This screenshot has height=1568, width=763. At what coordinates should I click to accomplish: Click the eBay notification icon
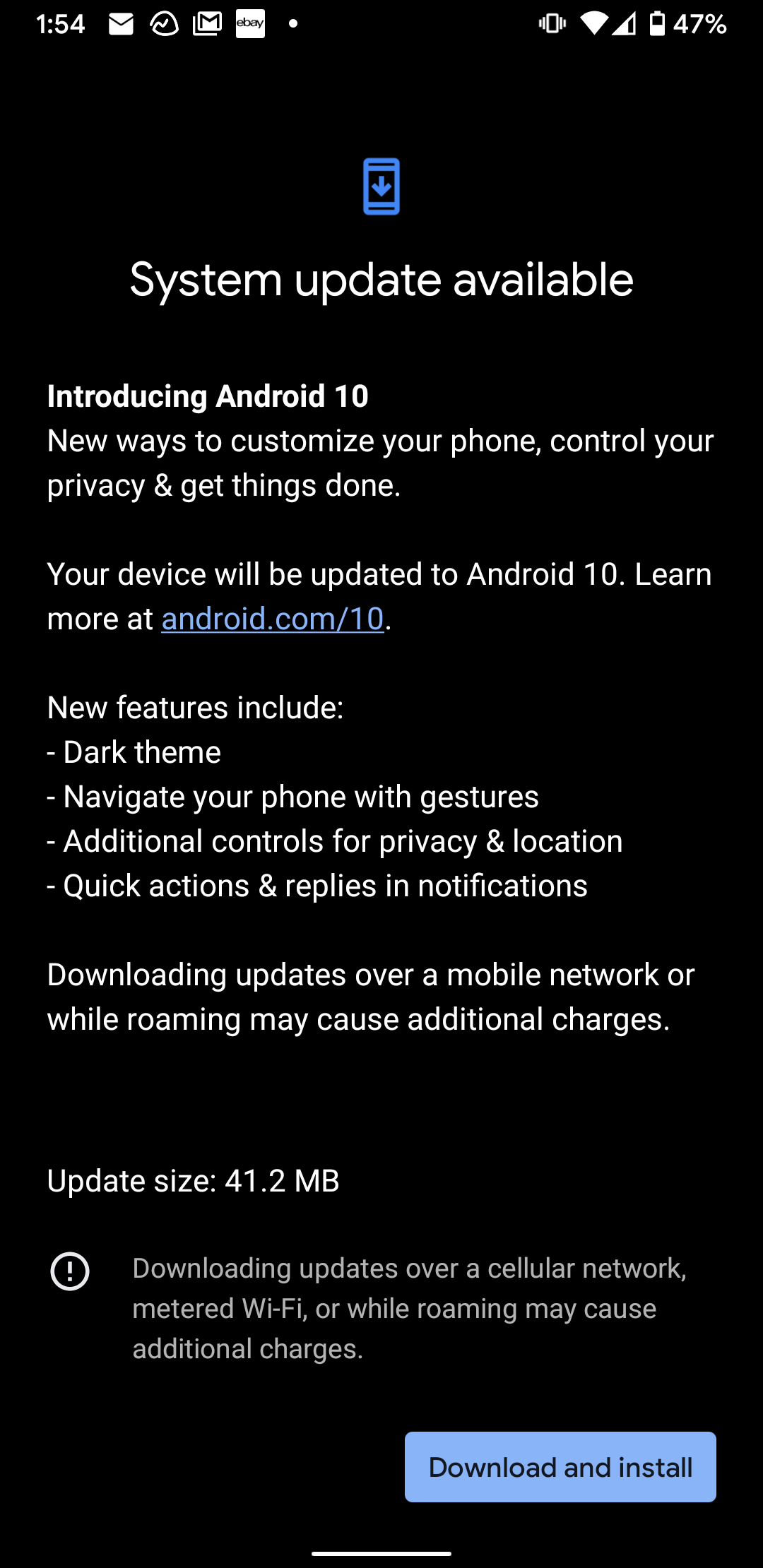point(252,25)
